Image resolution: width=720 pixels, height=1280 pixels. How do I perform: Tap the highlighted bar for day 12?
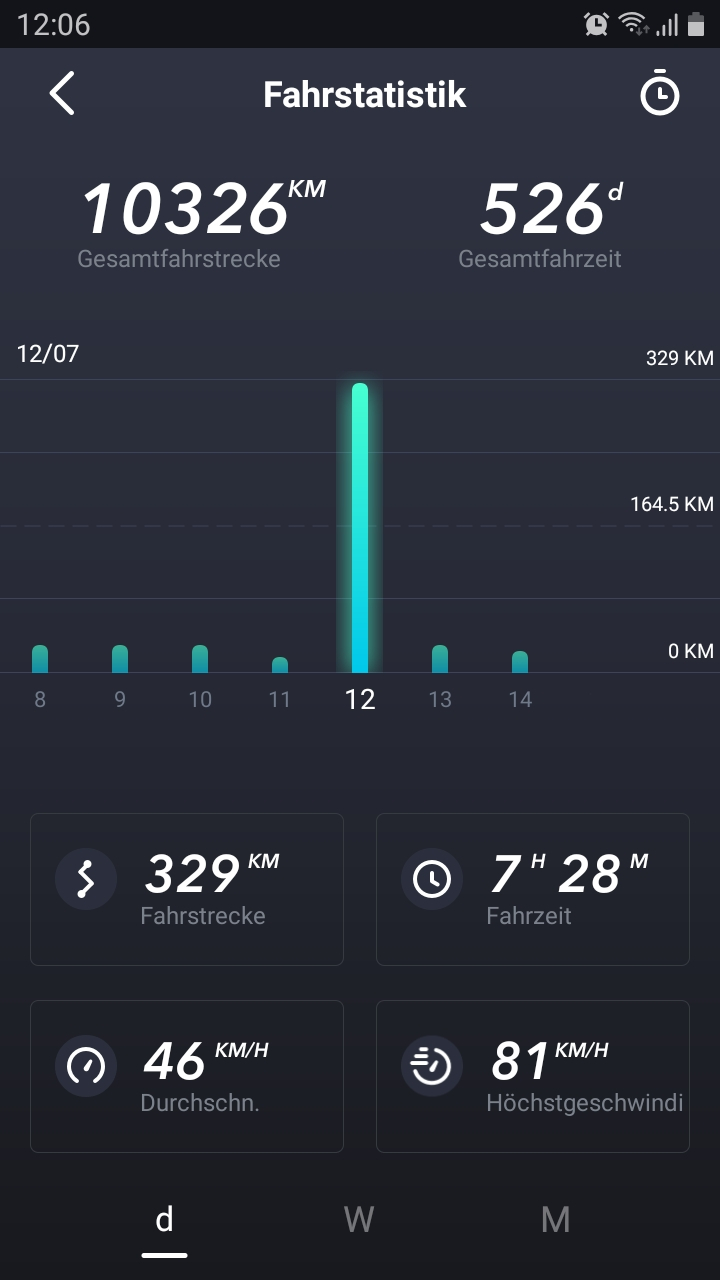(360, 530)
